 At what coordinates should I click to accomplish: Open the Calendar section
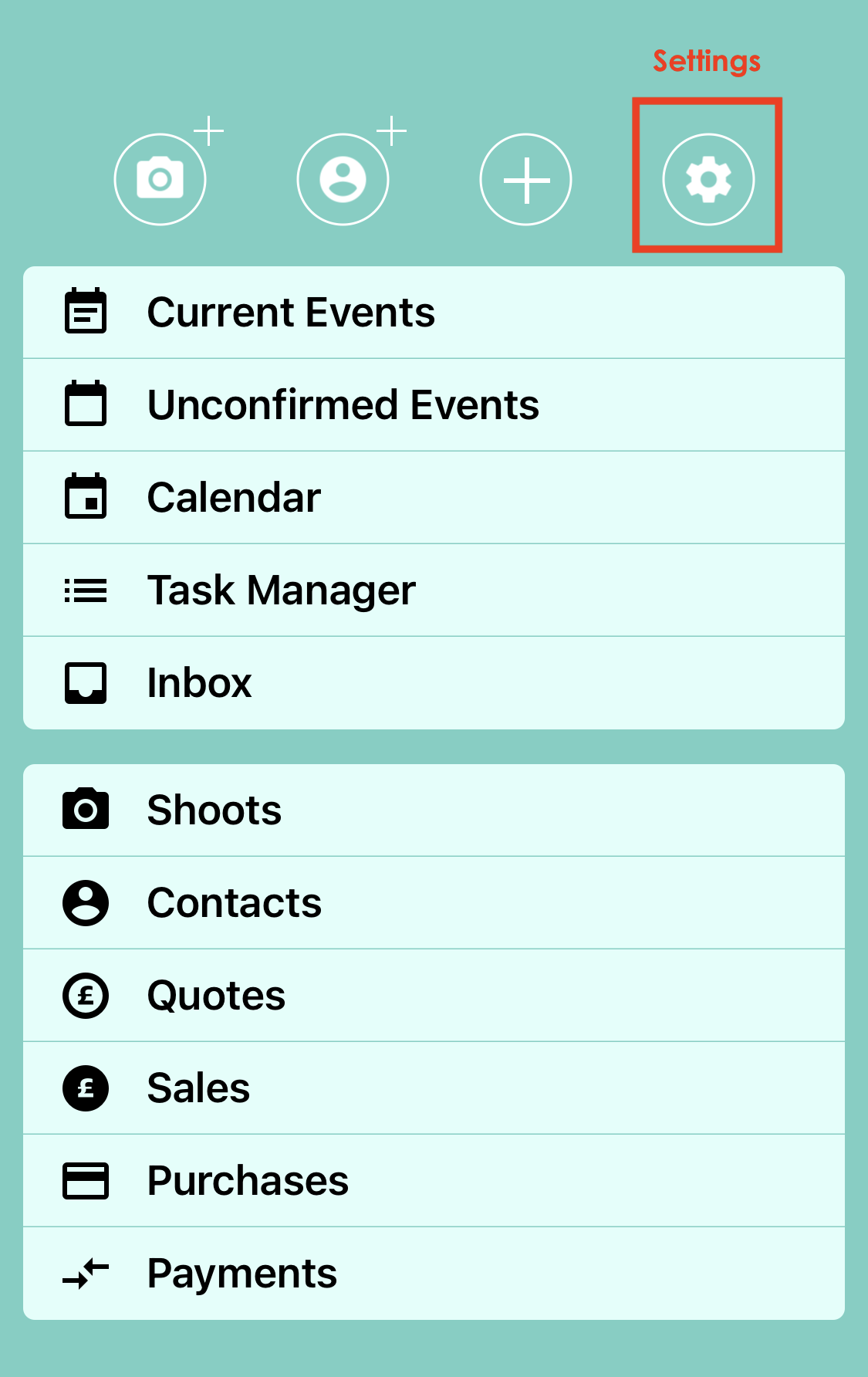point(234,497)
